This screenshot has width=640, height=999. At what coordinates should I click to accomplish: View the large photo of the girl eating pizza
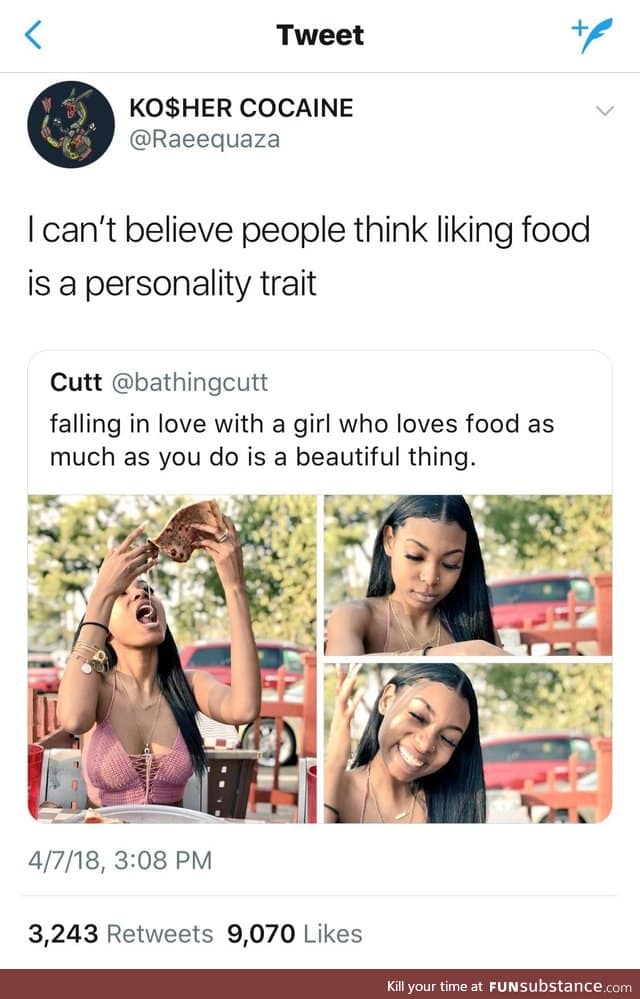[x=172, y=658]
